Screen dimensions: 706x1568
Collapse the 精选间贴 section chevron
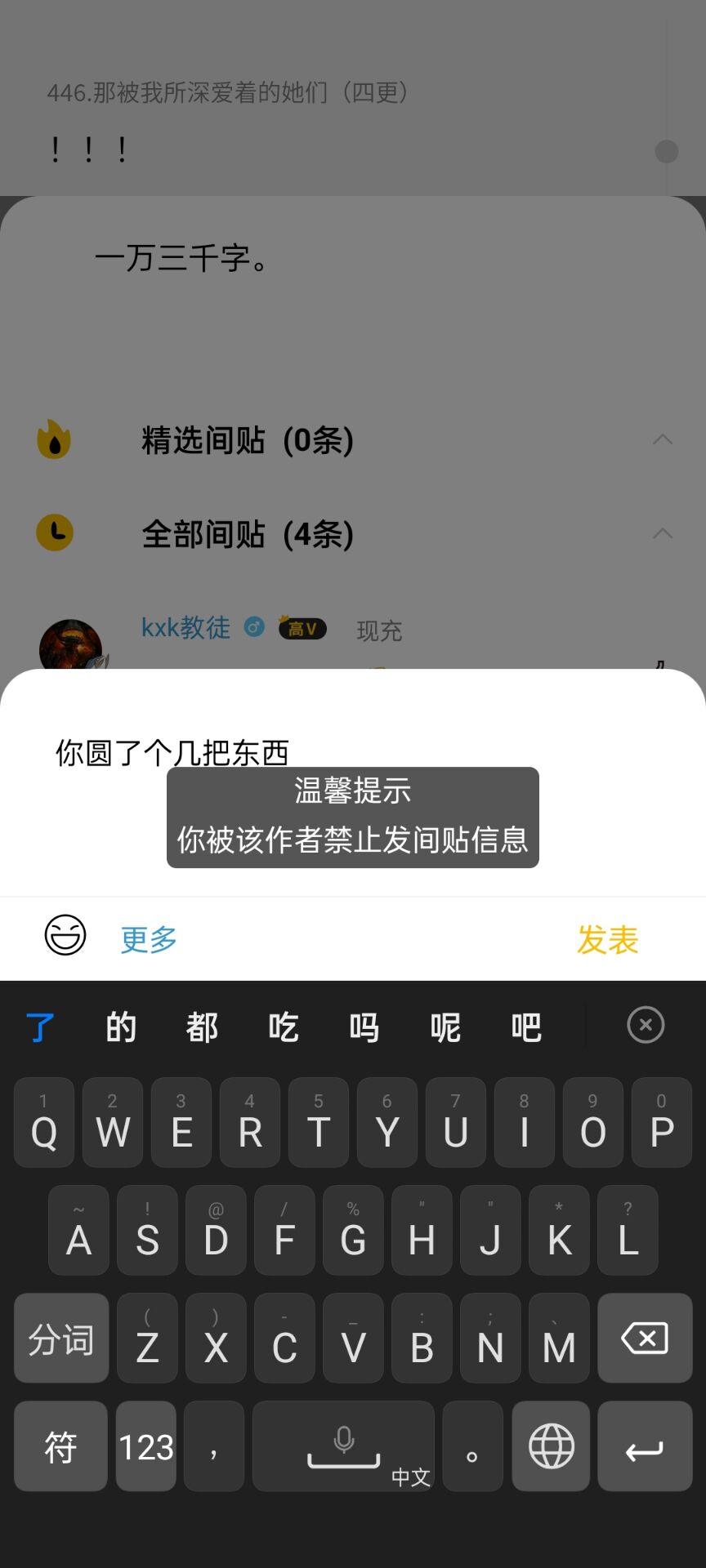pos(664,439)
